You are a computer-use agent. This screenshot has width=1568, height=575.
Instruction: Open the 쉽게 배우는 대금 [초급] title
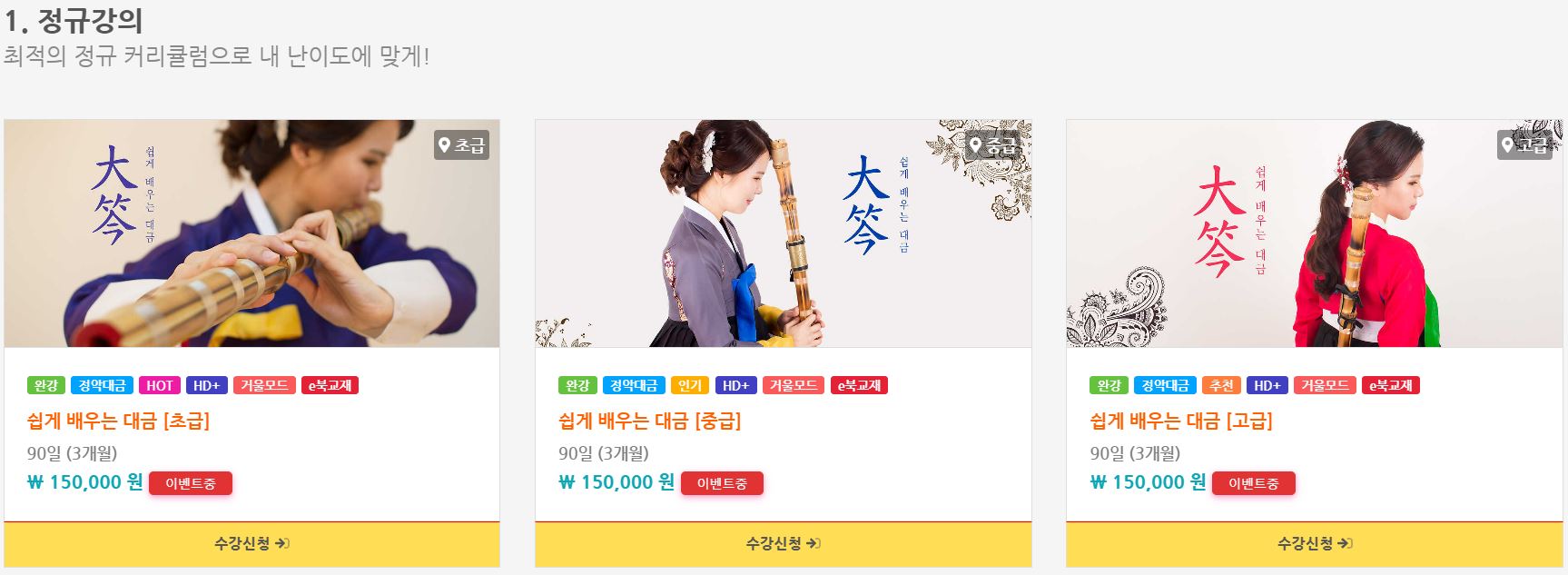[x=118, y=421]
